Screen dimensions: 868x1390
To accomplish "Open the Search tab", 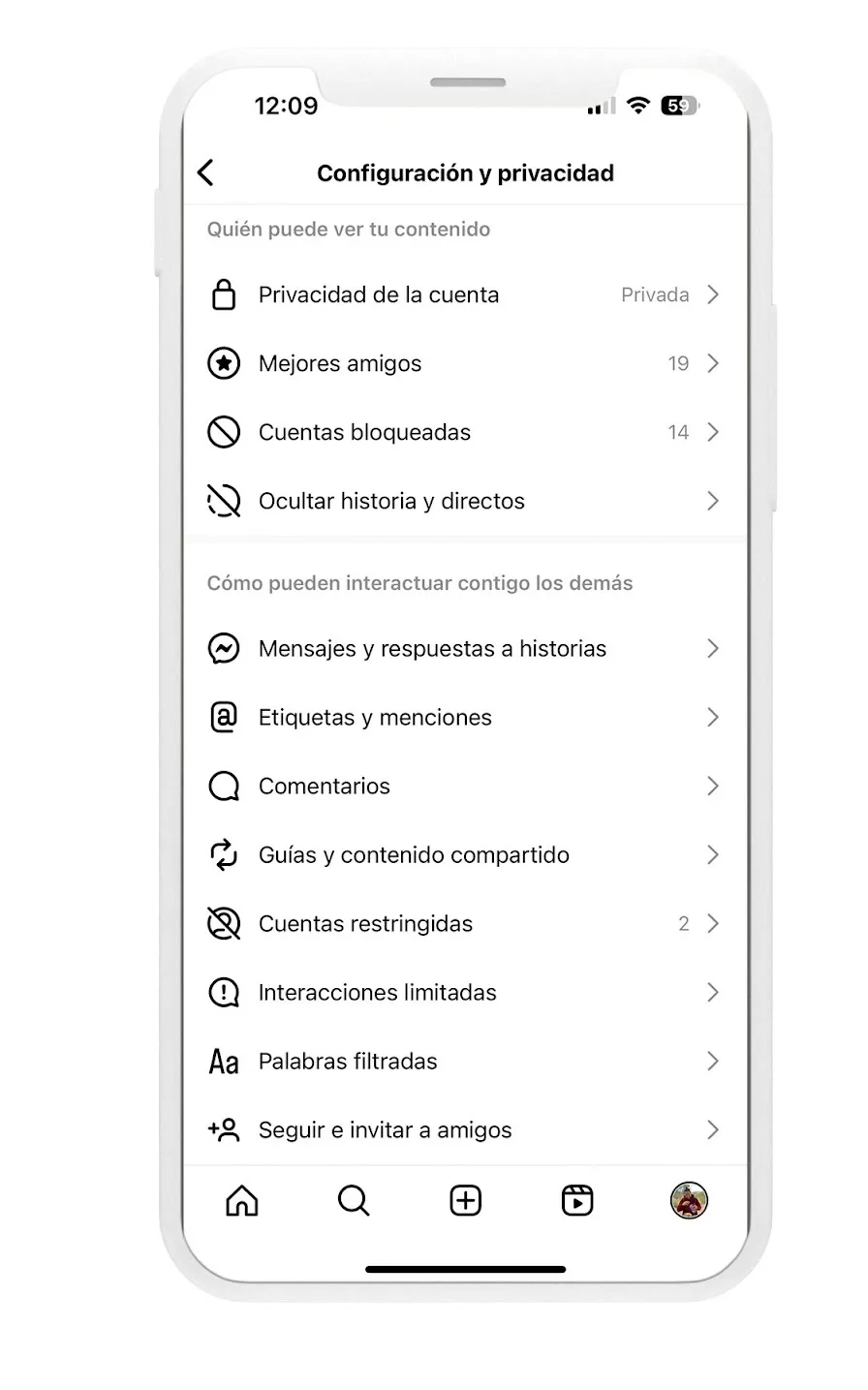I will click(354, 1201).
